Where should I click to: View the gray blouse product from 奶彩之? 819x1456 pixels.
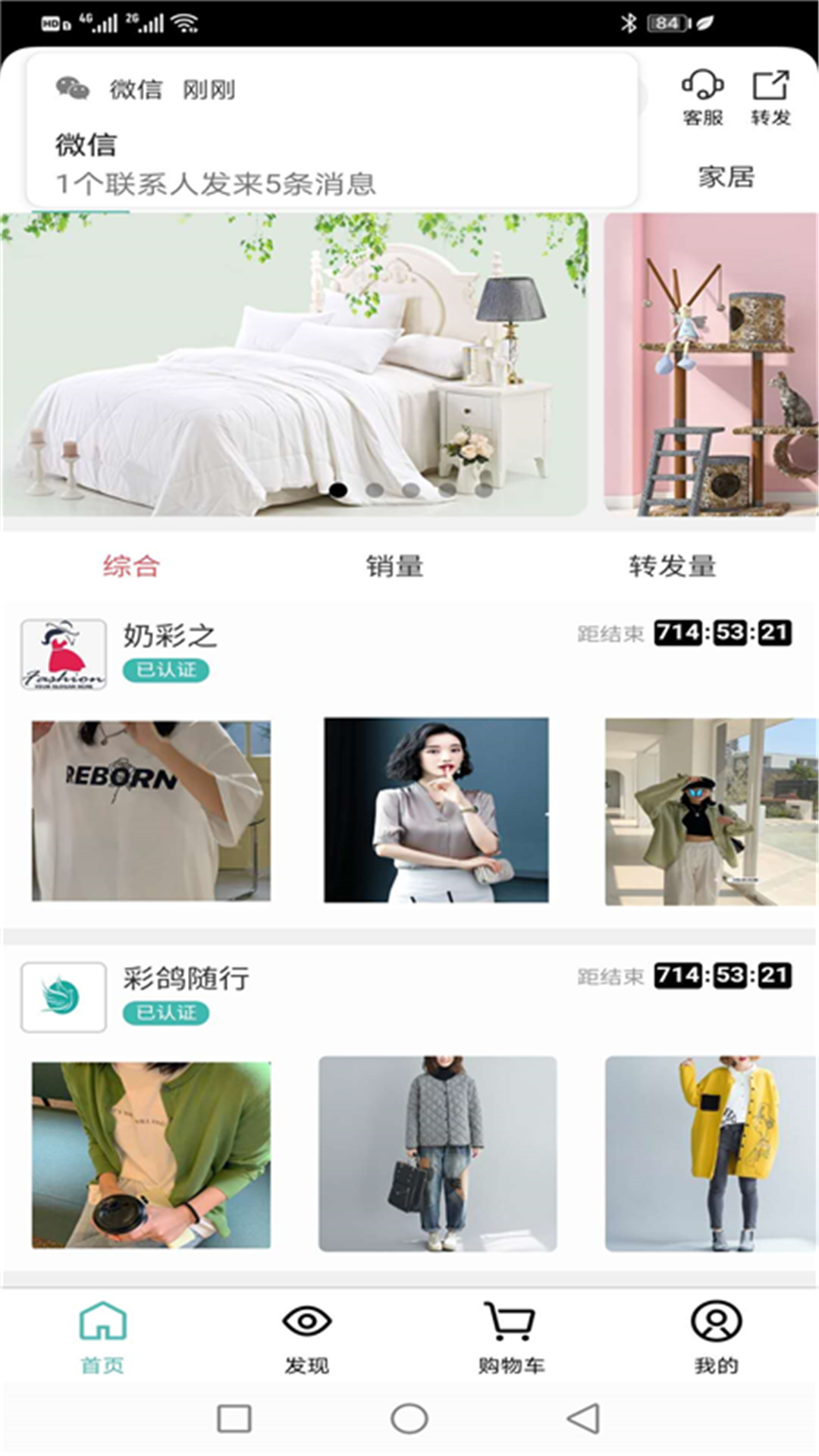[x=436, y=810]
